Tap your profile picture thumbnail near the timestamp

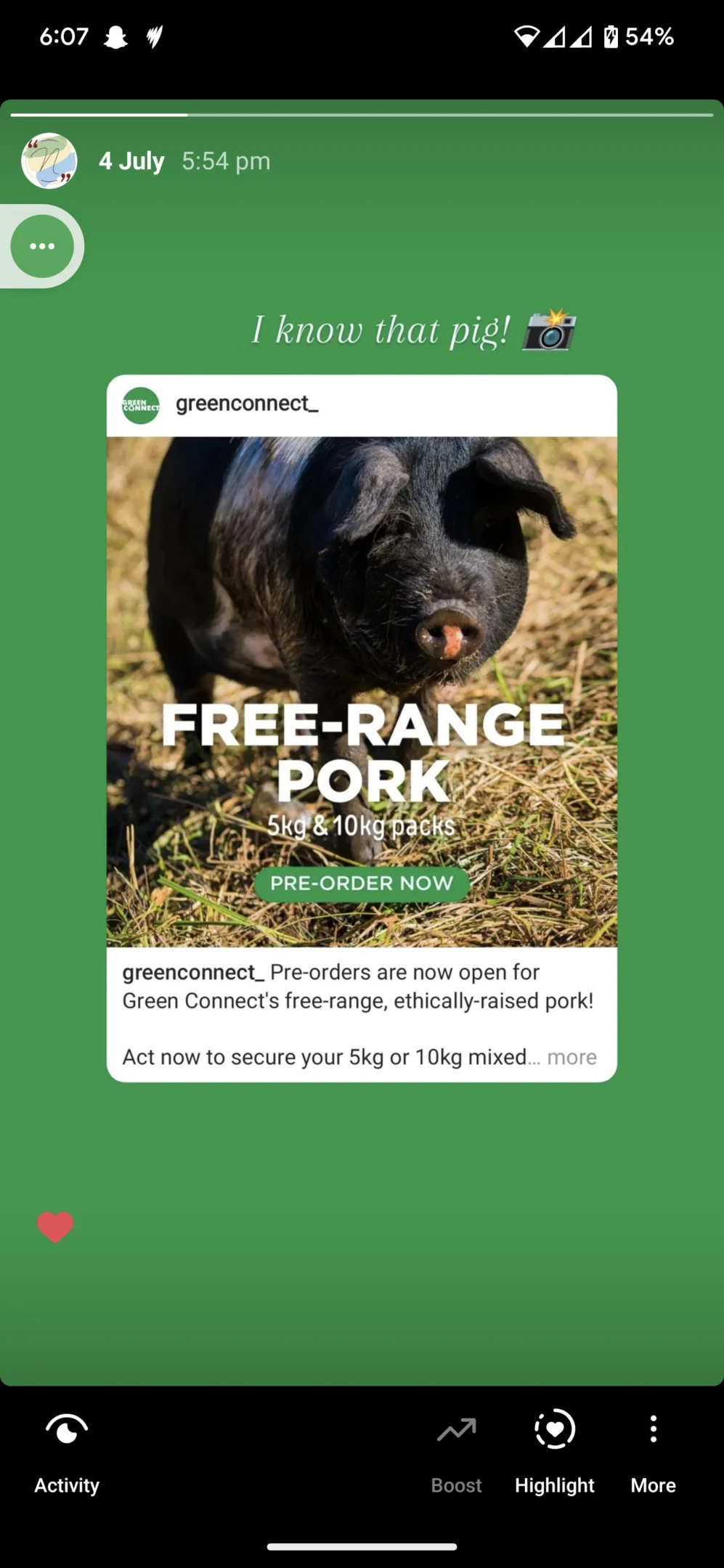pyautogui.click(x=49, y=160)
